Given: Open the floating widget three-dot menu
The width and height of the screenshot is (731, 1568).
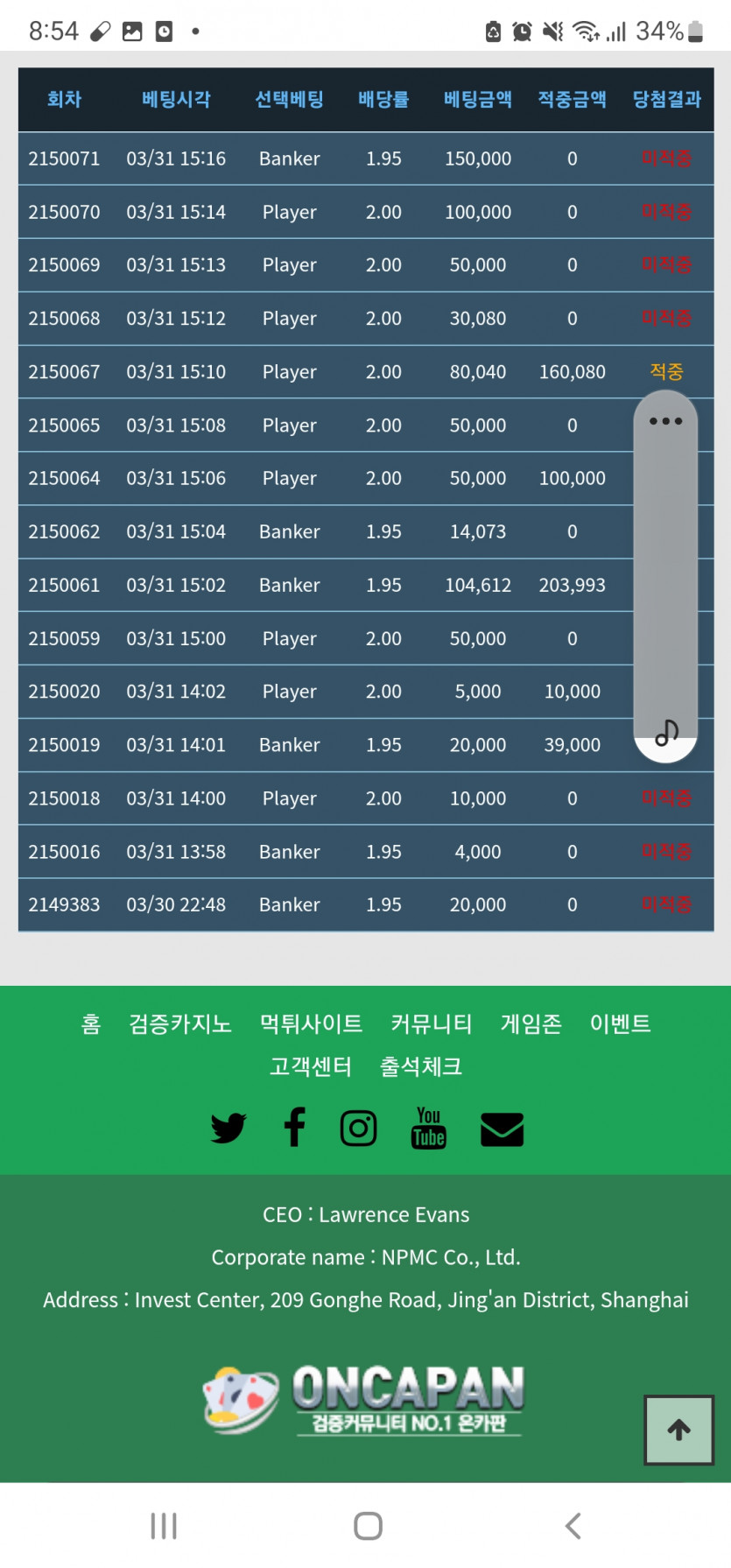Looking at the screenshot, I should [665, 421].
